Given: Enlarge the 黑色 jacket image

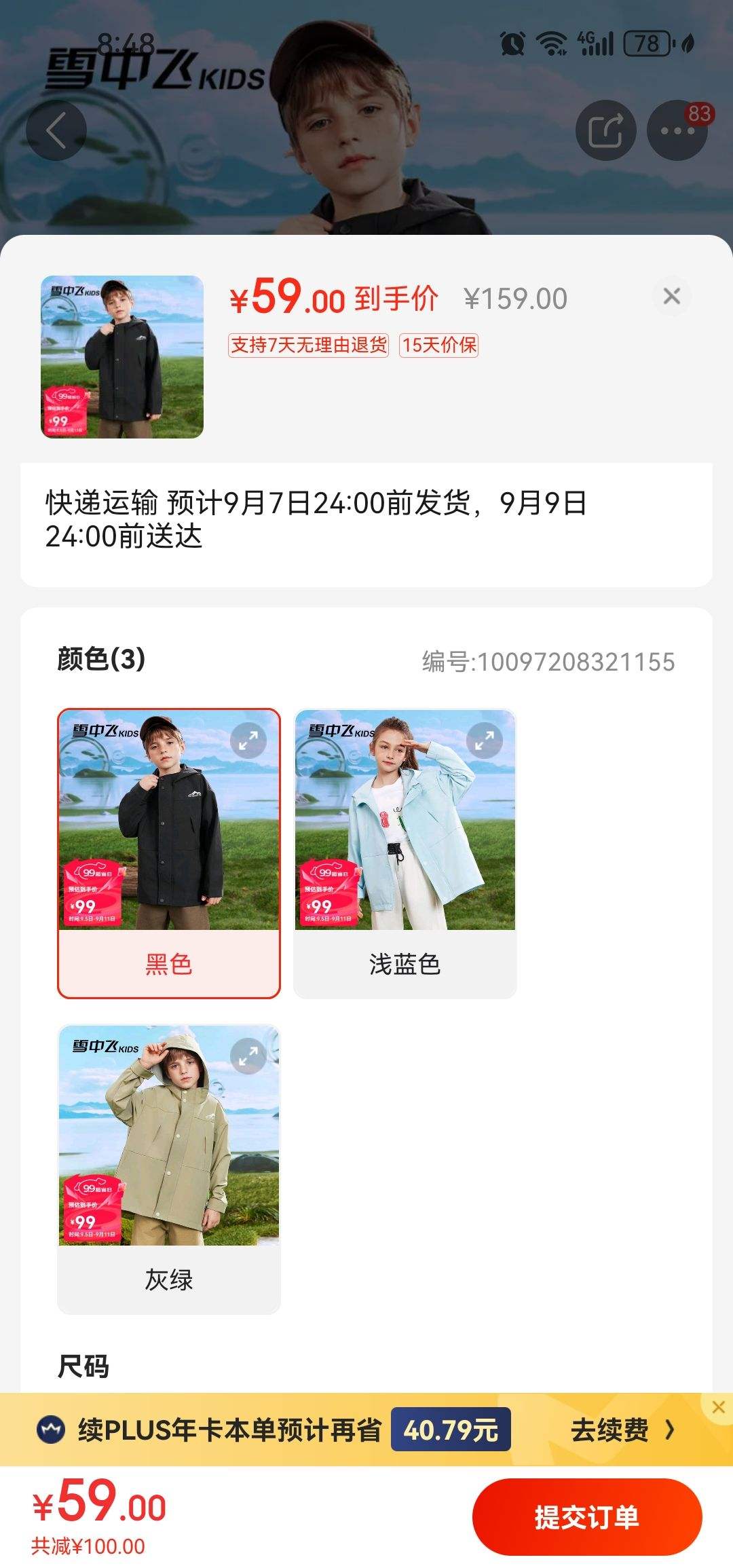Looking at the screenshot, I should [x=248, y=740].
